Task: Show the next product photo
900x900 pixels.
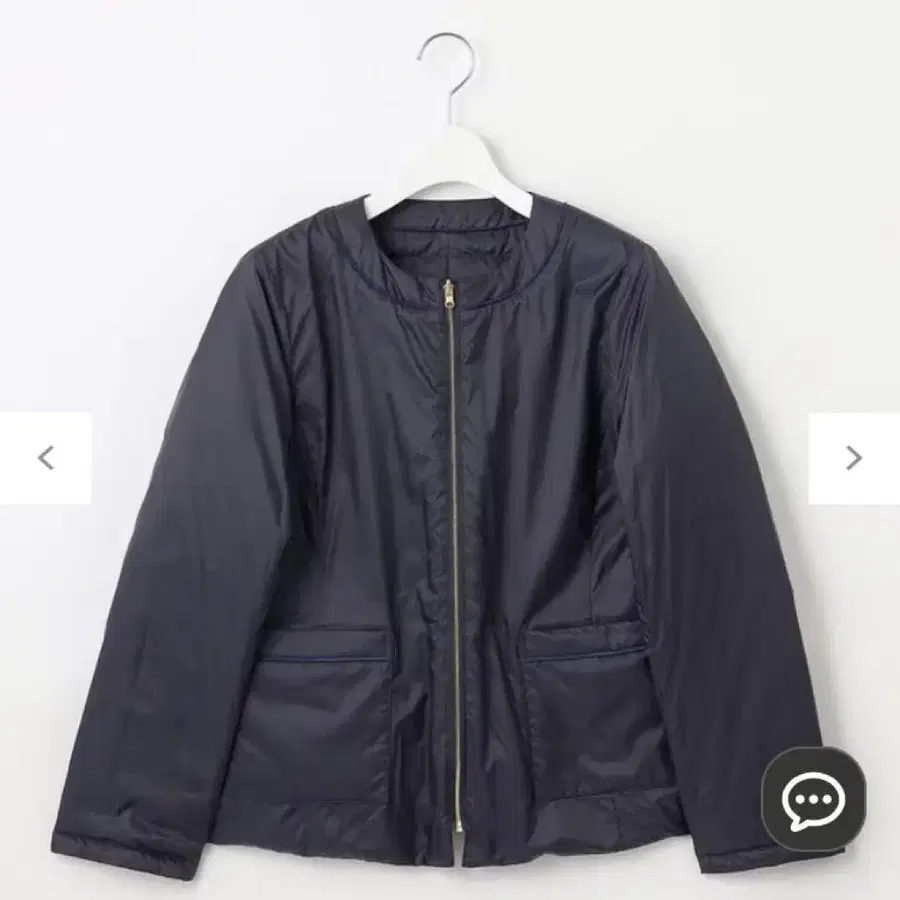Action: pos(853,458)
